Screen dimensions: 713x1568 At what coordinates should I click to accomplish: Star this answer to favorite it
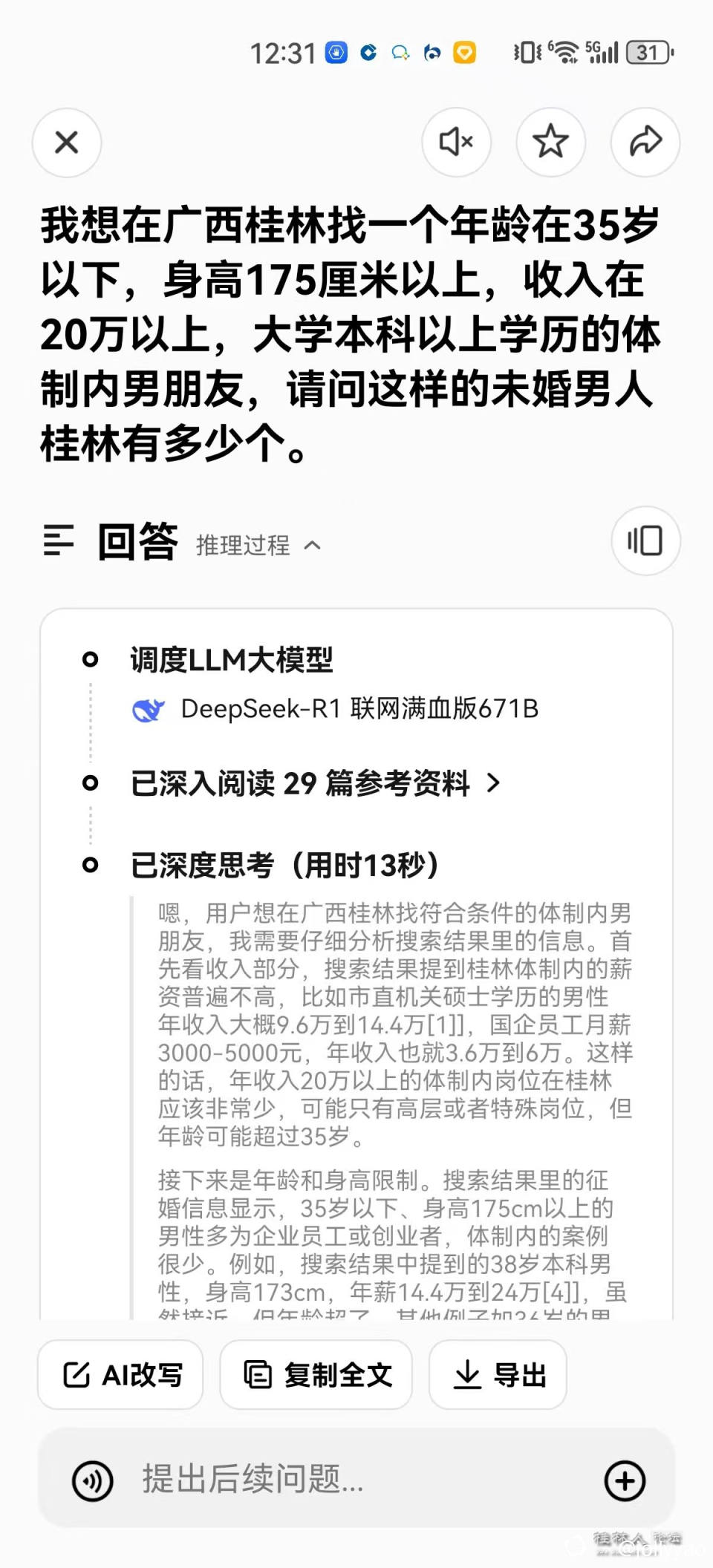click(550, 143)
